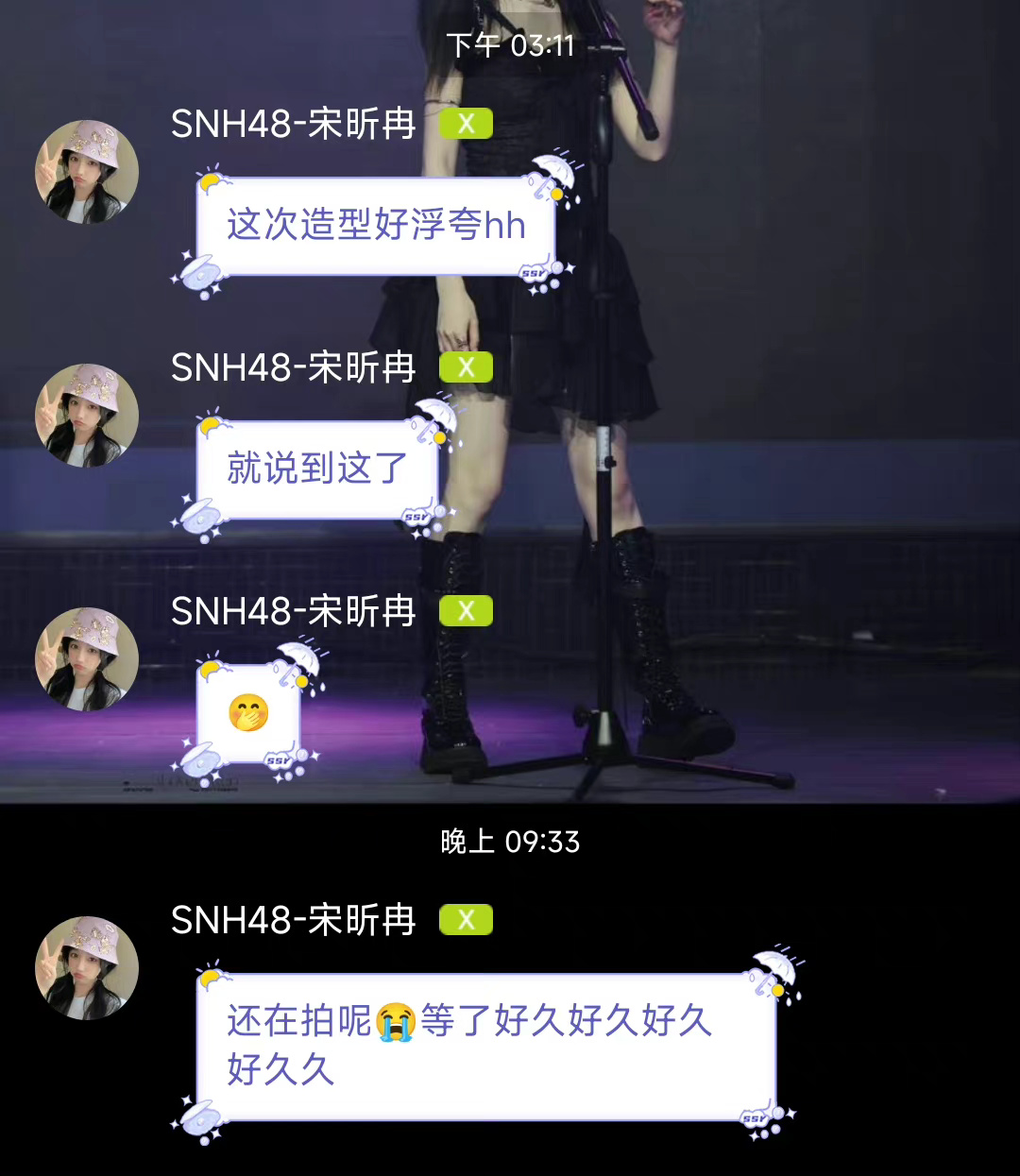This screenshot has height=1176, width=1020.
Task: Open the sender avatar beside the emoji-only message
Action: coord(87,659)
